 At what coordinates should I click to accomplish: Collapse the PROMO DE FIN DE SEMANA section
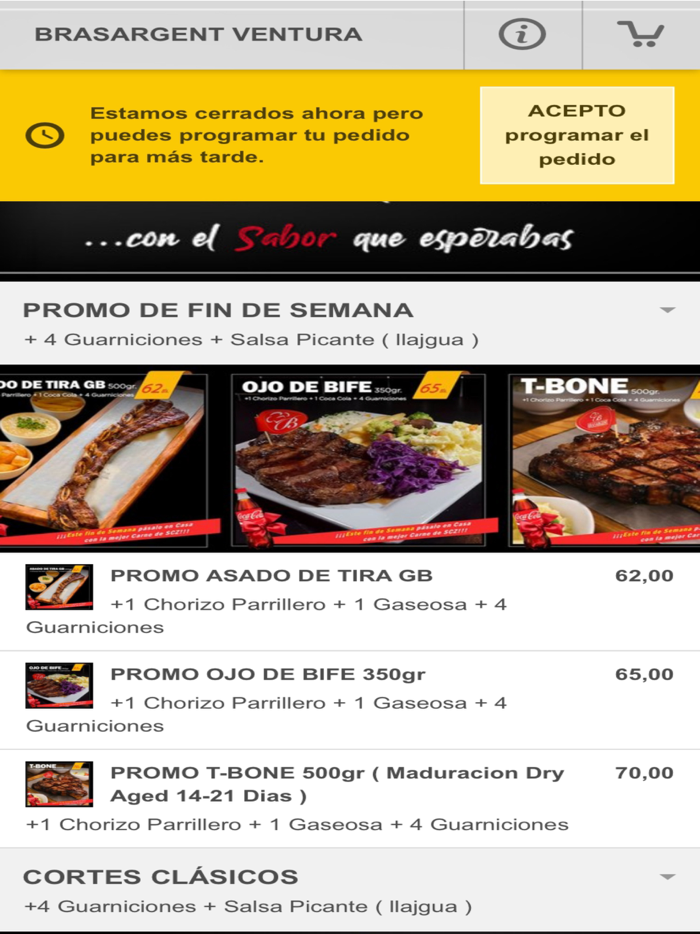(668, 311)
